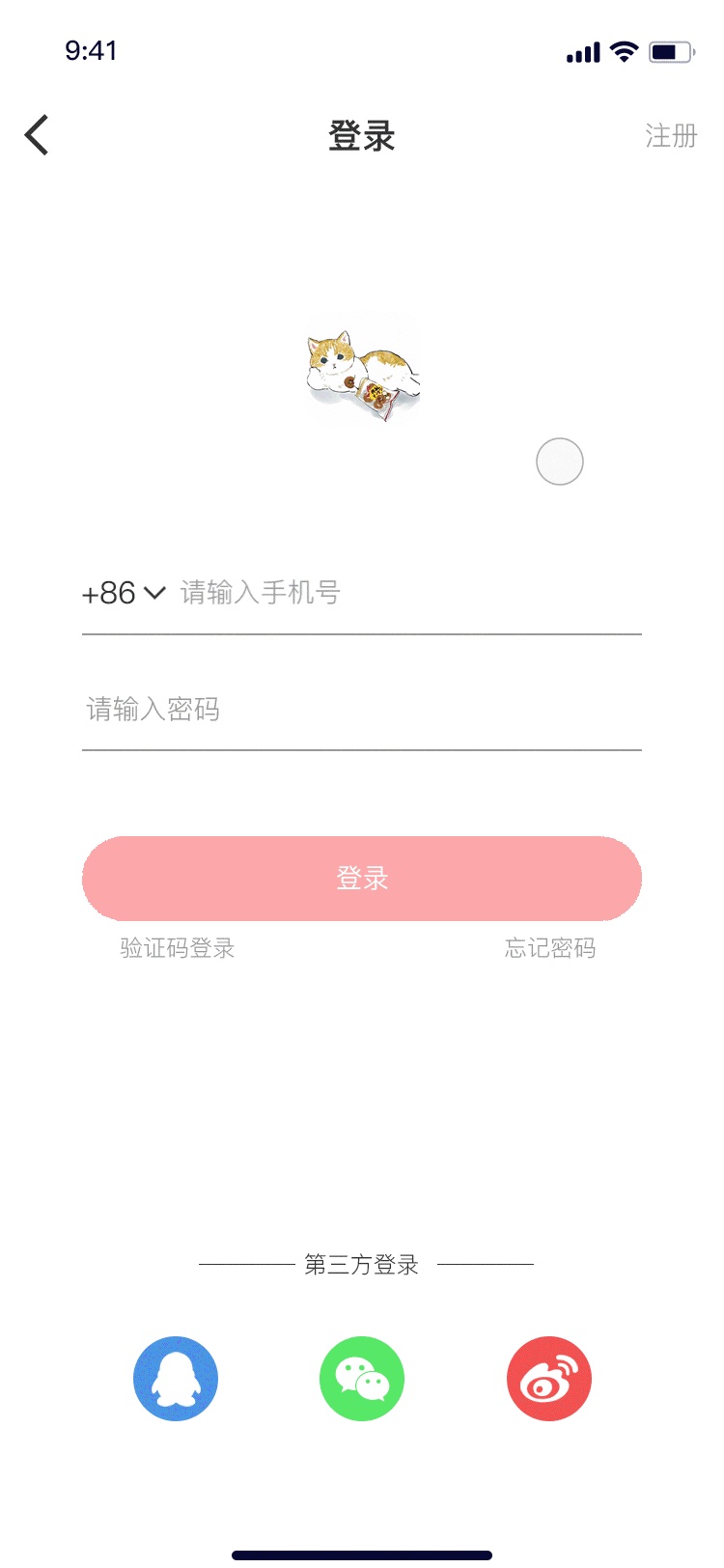The image size is (724, 1568).
Task: Focus the 请输入密码 password field
Action: (x=361, y=710)
